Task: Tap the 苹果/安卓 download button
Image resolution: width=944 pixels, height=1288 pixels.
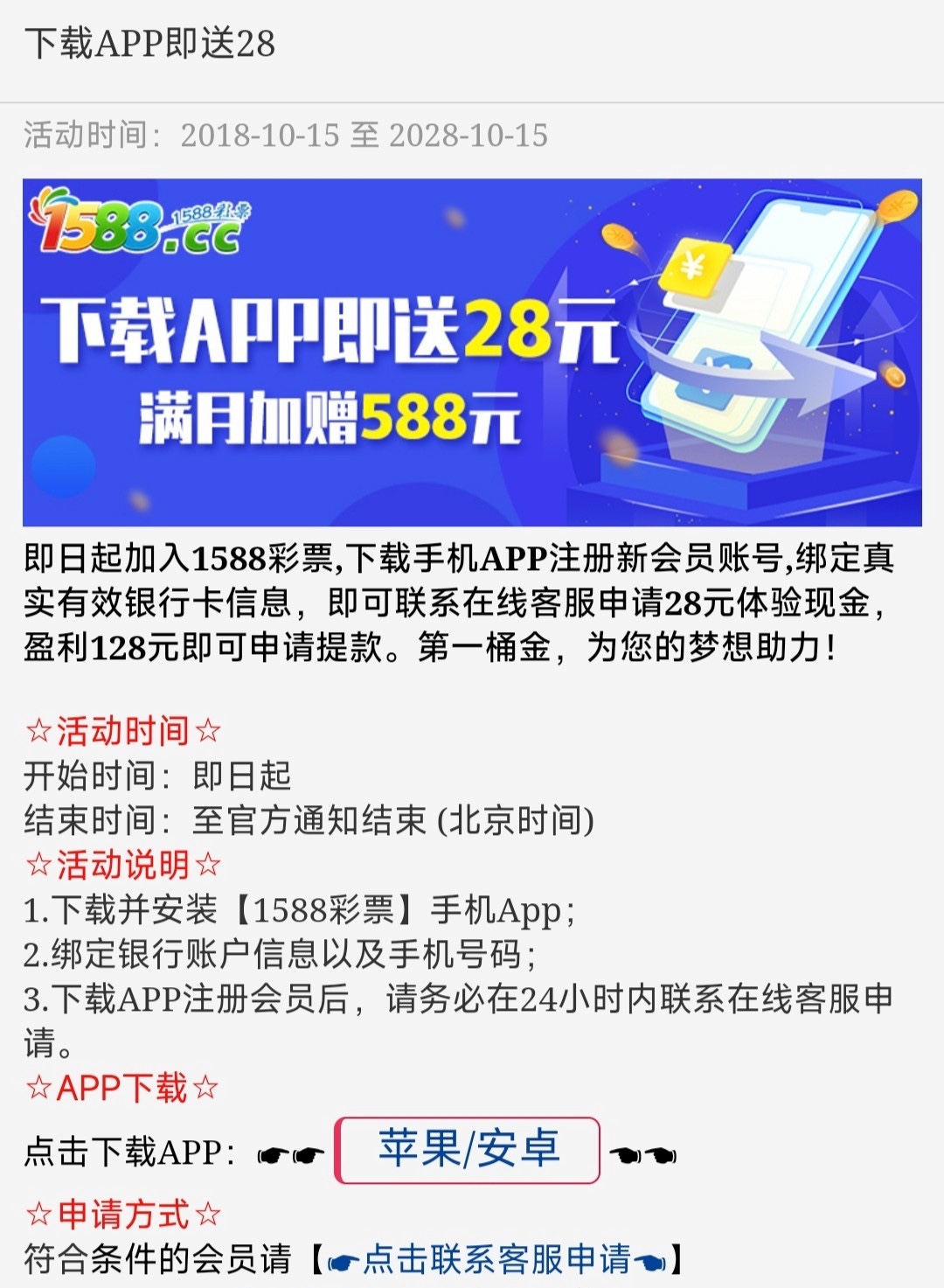Action: coord(468,1150)
